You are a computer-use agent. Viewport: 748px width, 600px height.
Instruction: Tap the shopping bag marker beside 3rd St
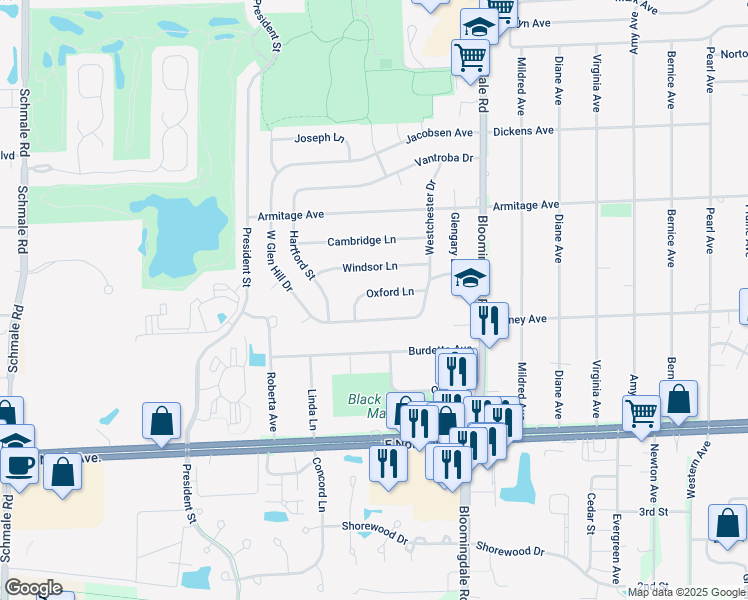pyautogui.click(x=727, y=524)
